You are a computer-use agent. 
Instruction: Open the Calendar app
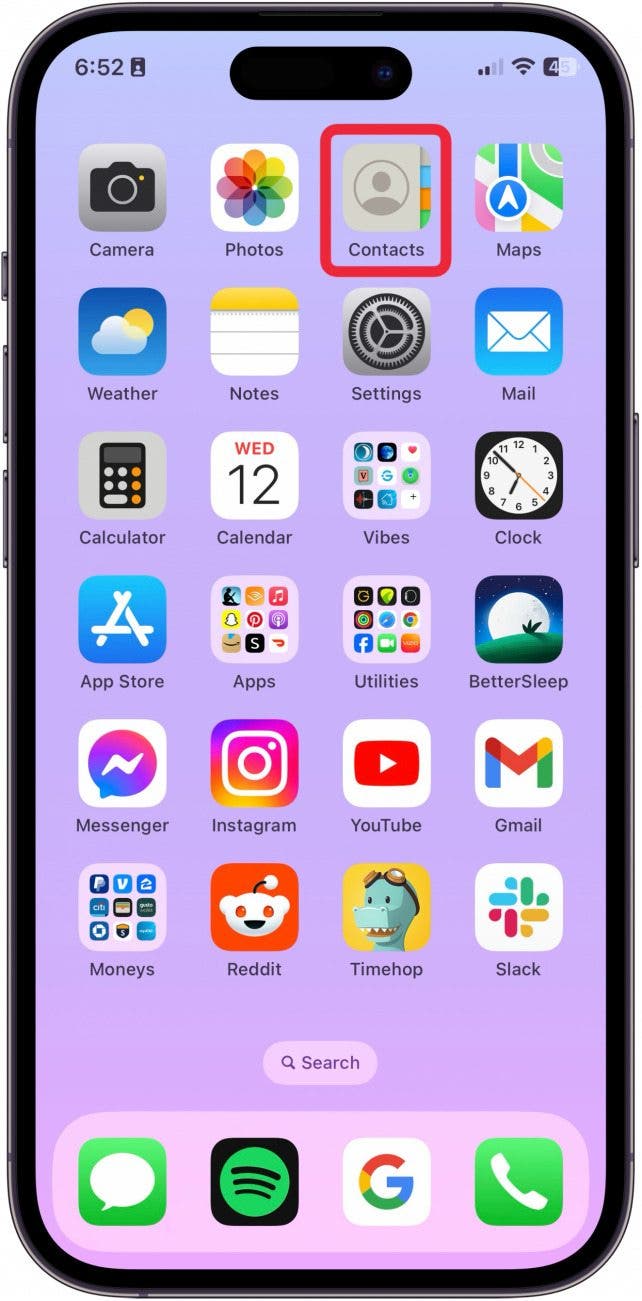coord(254,476)
